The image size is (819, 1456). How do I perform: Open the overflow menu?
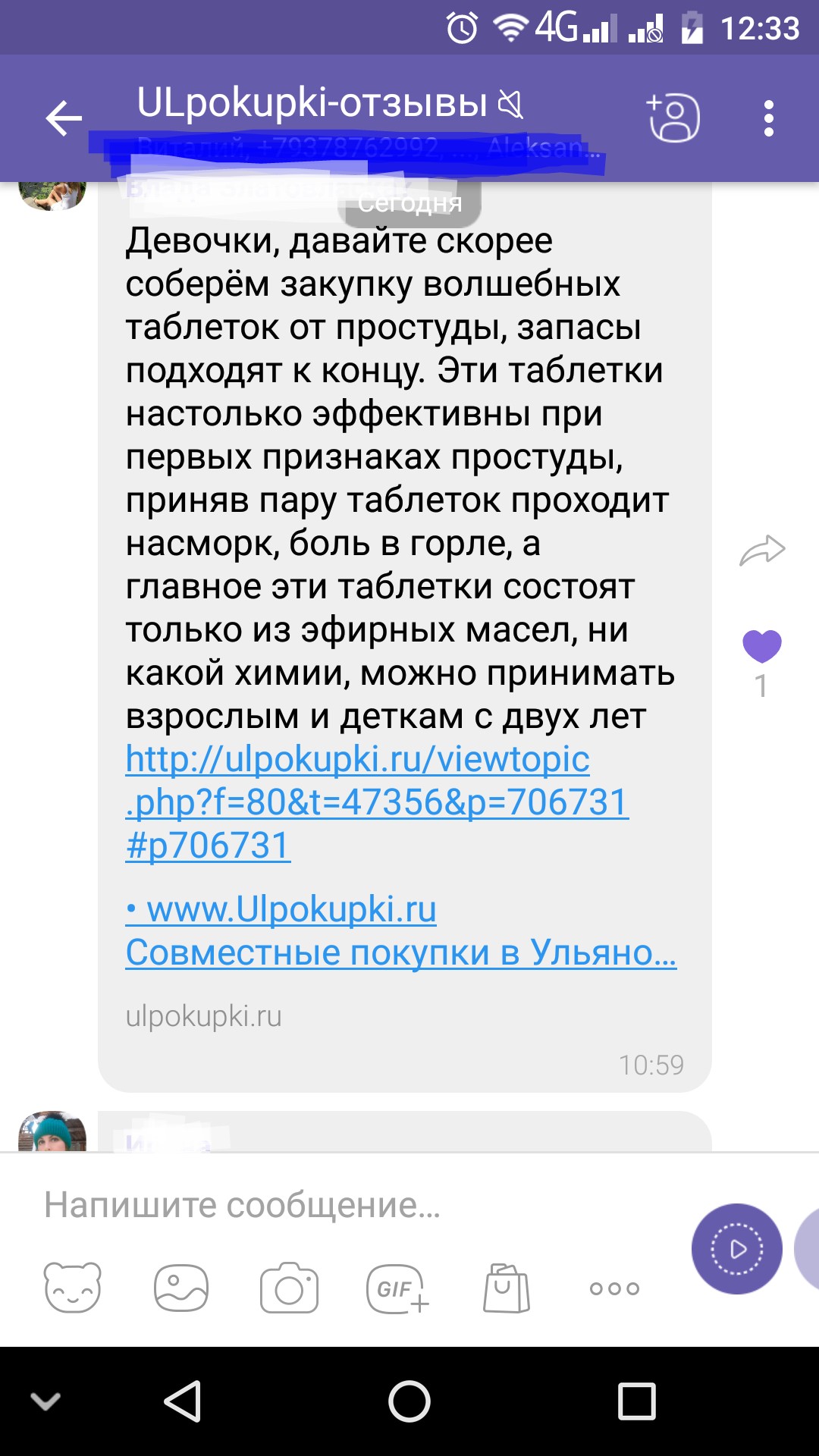[x=768, y=118]
